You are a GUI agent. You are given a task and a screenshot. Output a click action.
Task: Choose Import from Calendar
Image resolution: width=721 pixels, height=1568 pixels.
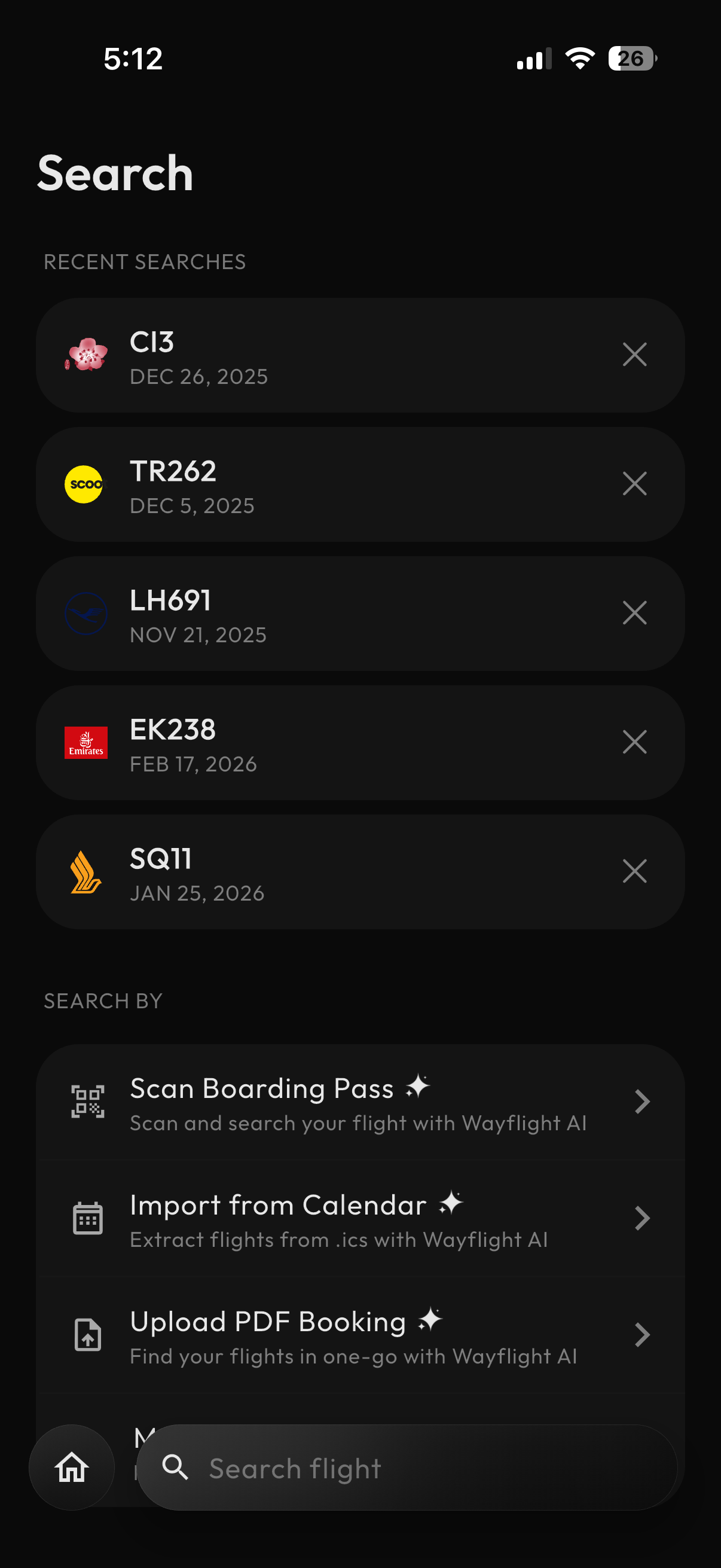tap(360, 1219)
